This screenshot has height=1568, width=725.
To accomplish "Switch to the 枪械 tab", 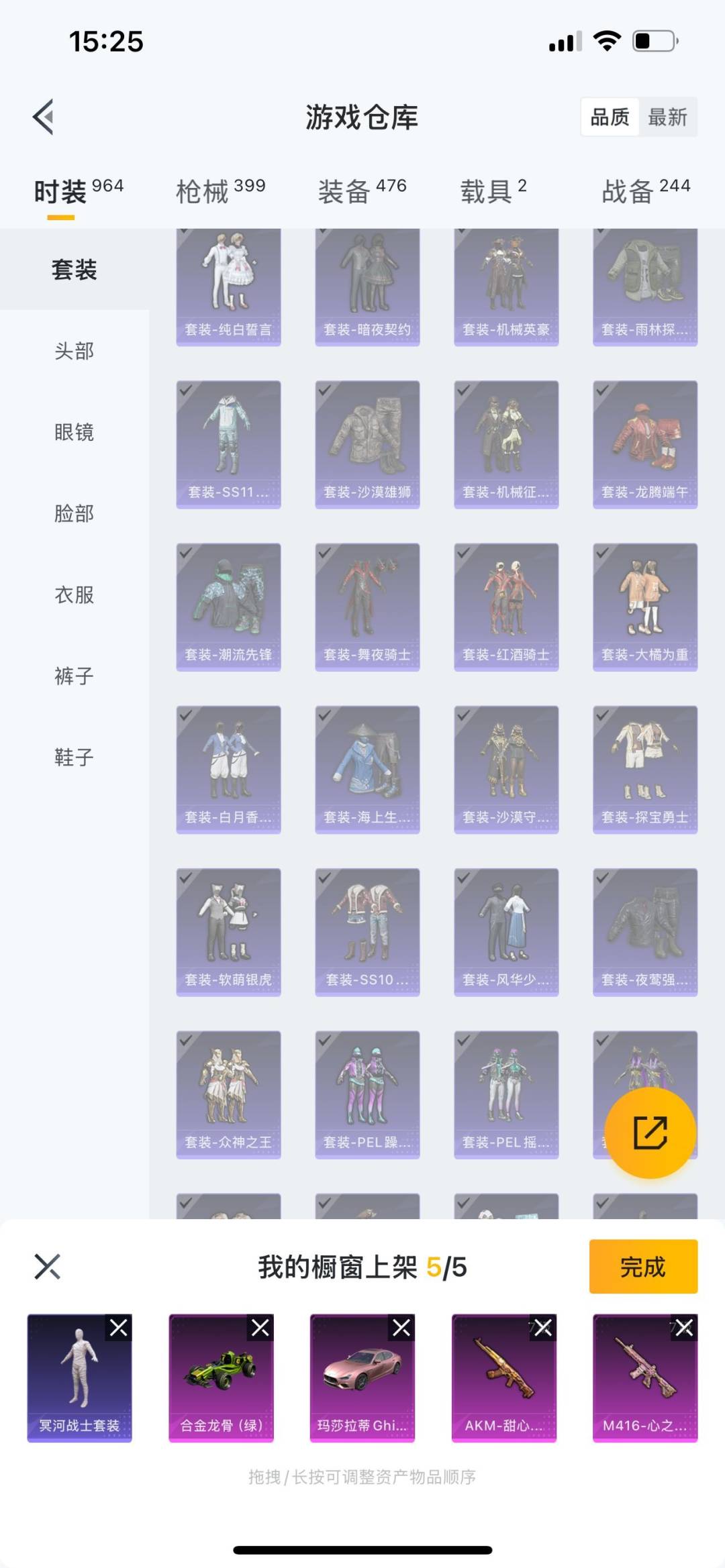I will [220, 191].
